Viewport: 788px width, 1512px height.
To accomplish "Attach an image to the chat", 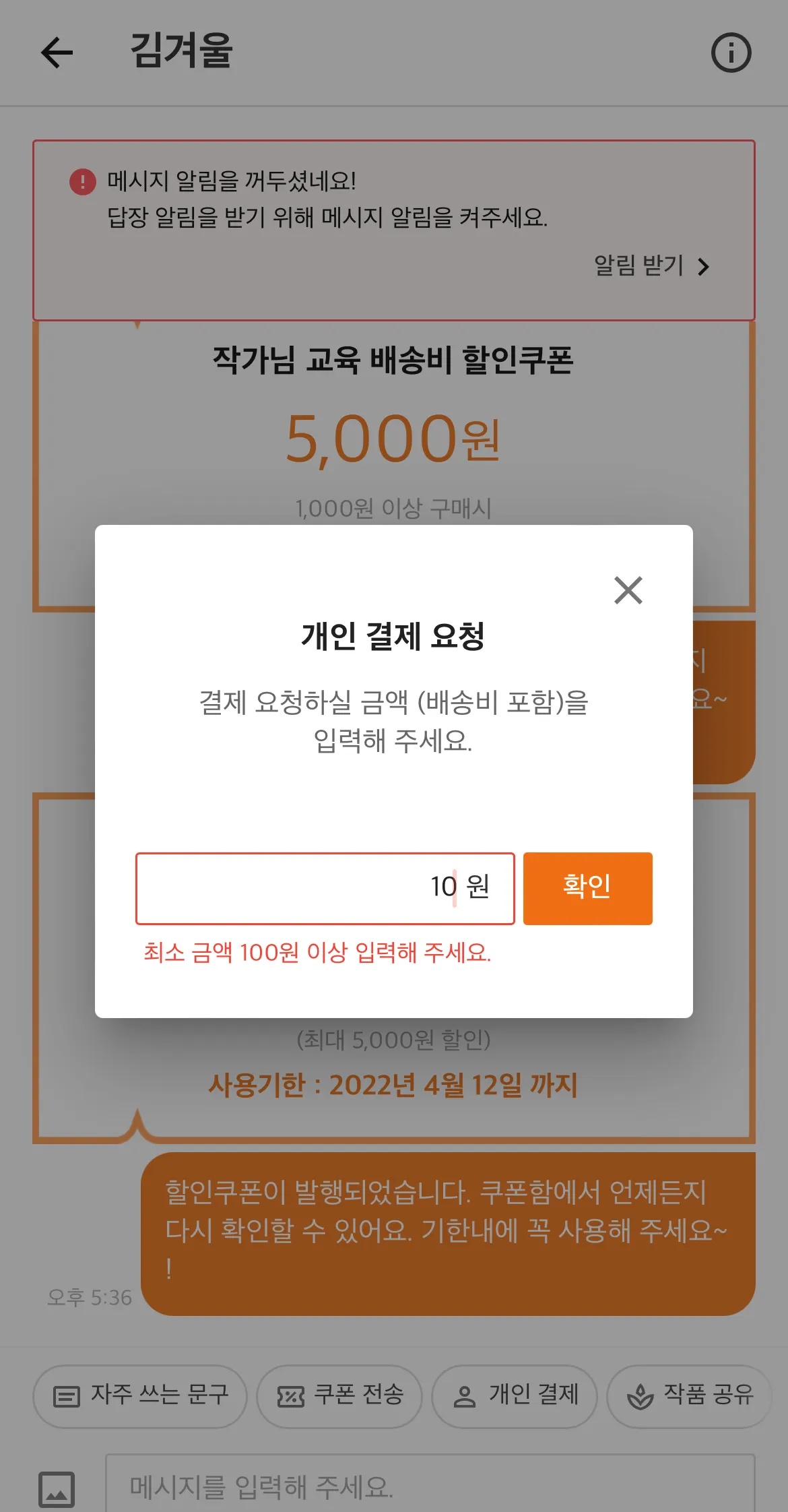I will coord(57,1488).
